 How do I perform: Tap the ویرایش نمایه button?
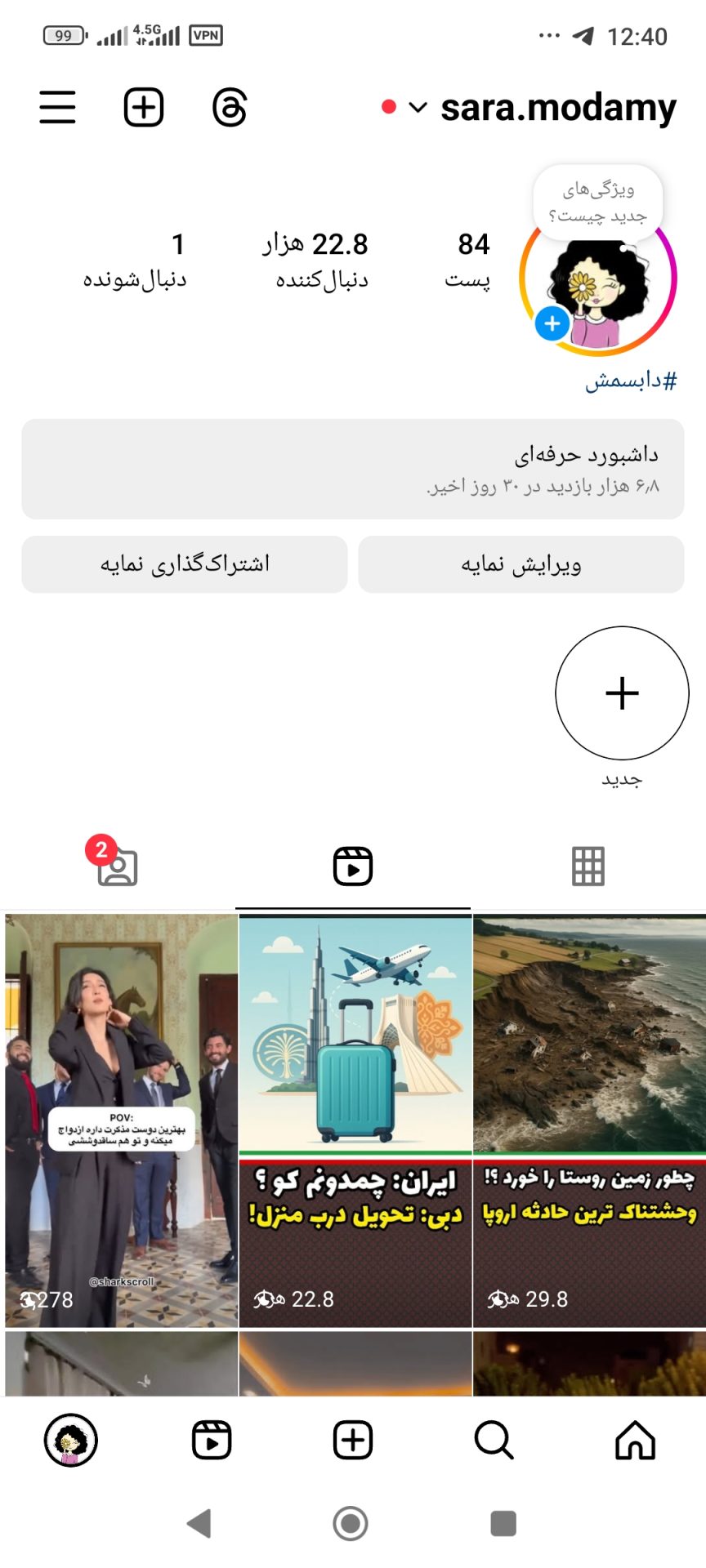(x=521, y=564)
